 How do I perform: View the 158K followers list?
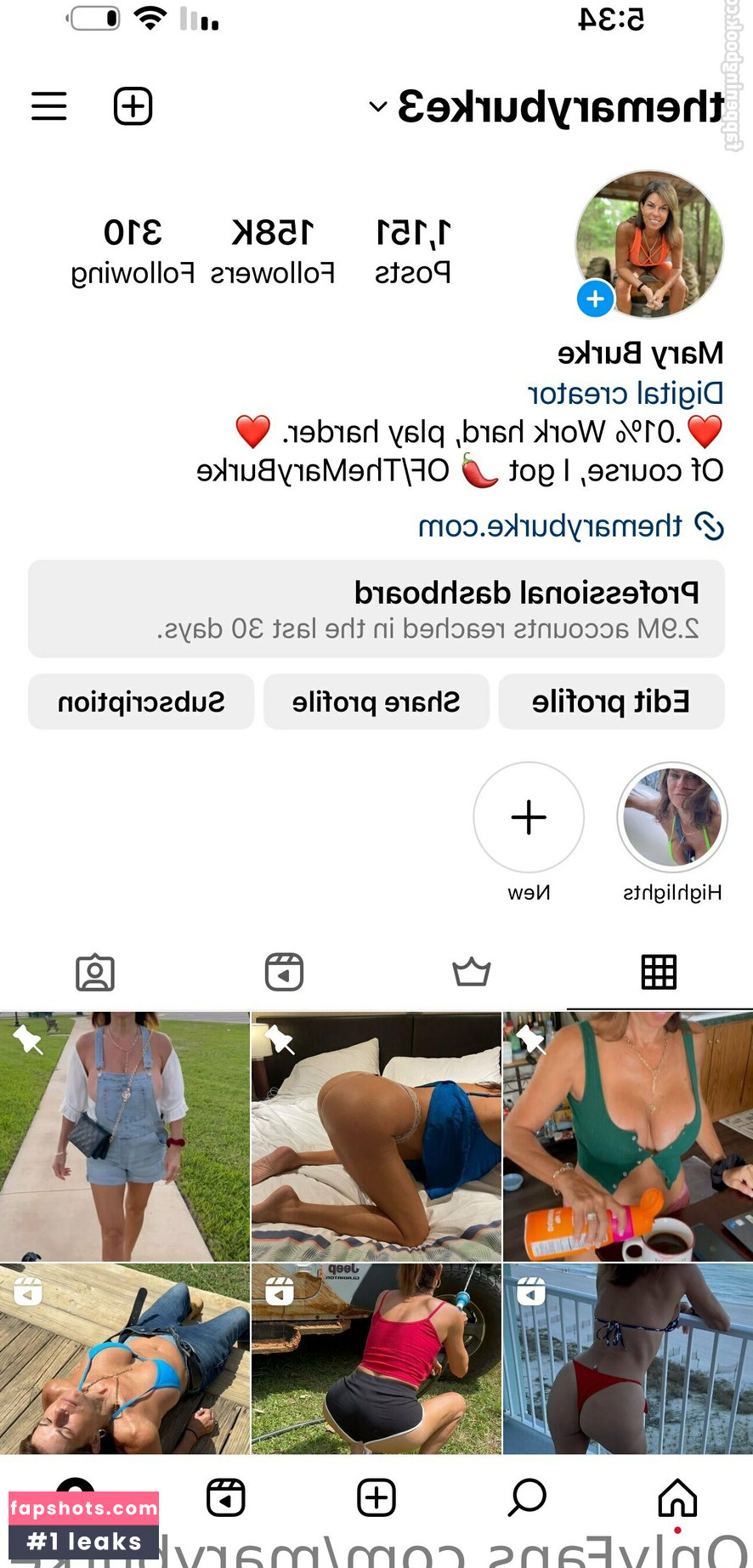pos(272,251)
